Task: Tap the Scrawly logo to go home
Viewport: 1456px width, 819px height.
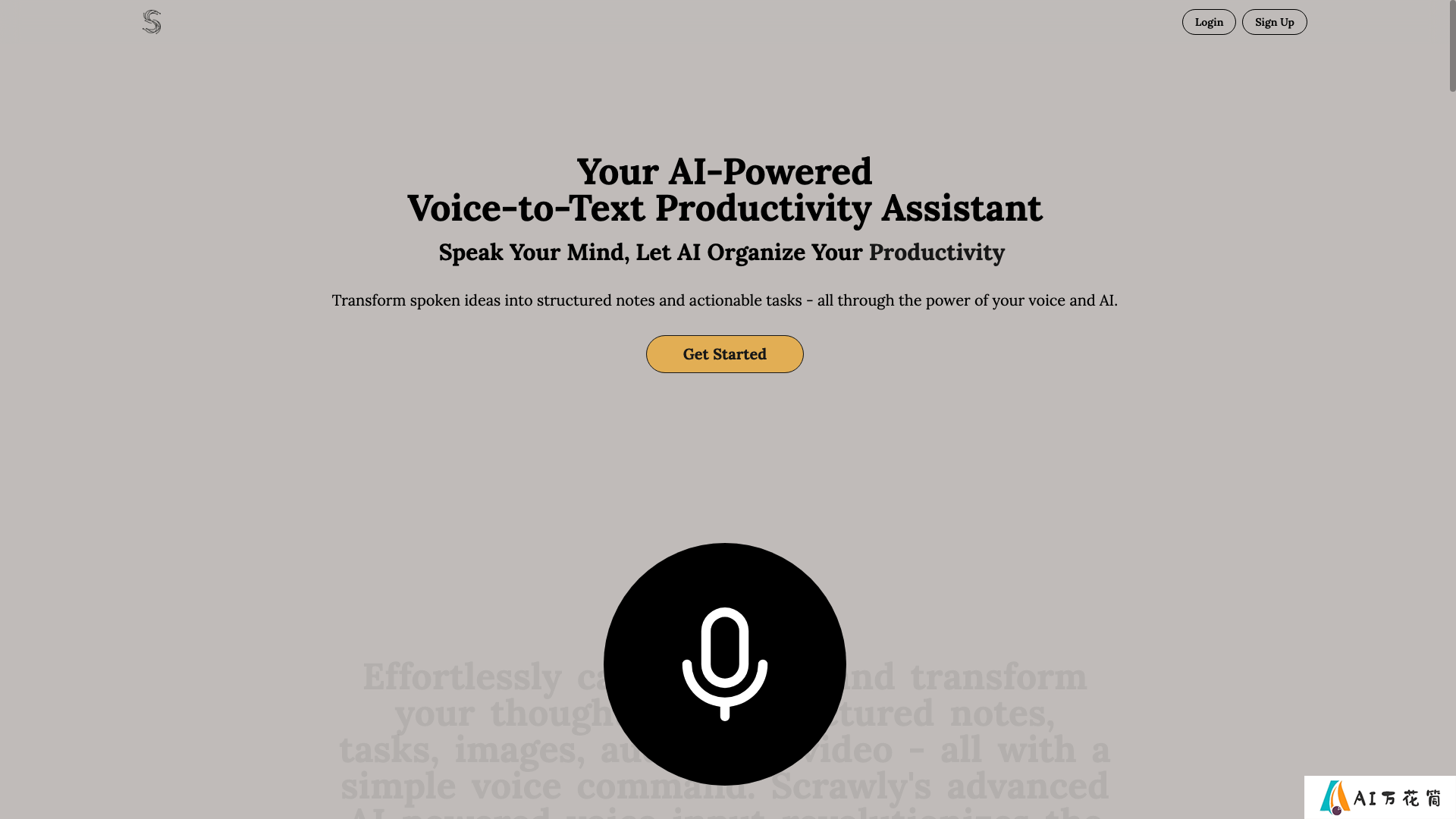Action: (x=152, y=22)
